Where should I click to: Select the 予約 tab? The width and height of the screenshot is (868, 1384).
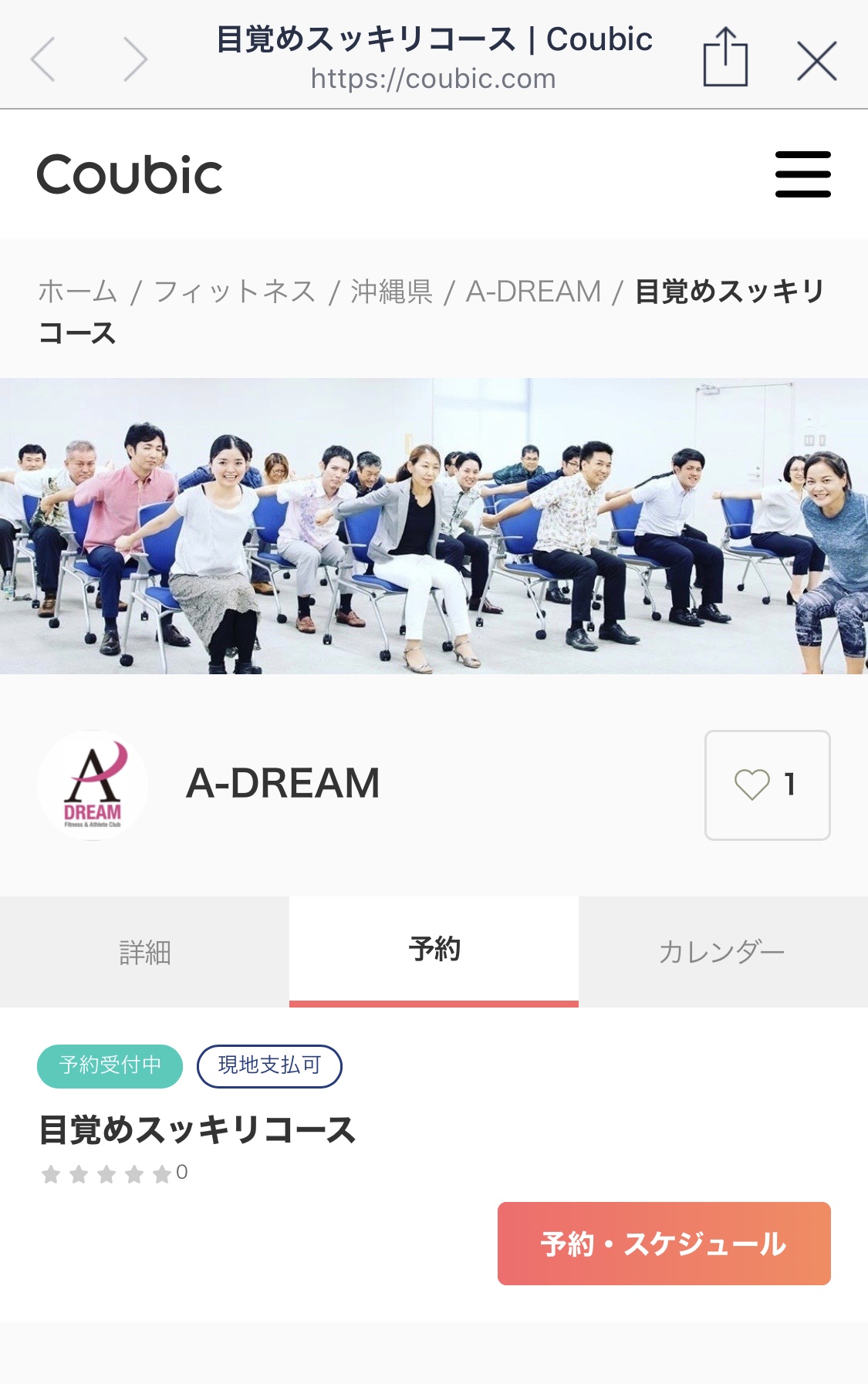(434, 950)
